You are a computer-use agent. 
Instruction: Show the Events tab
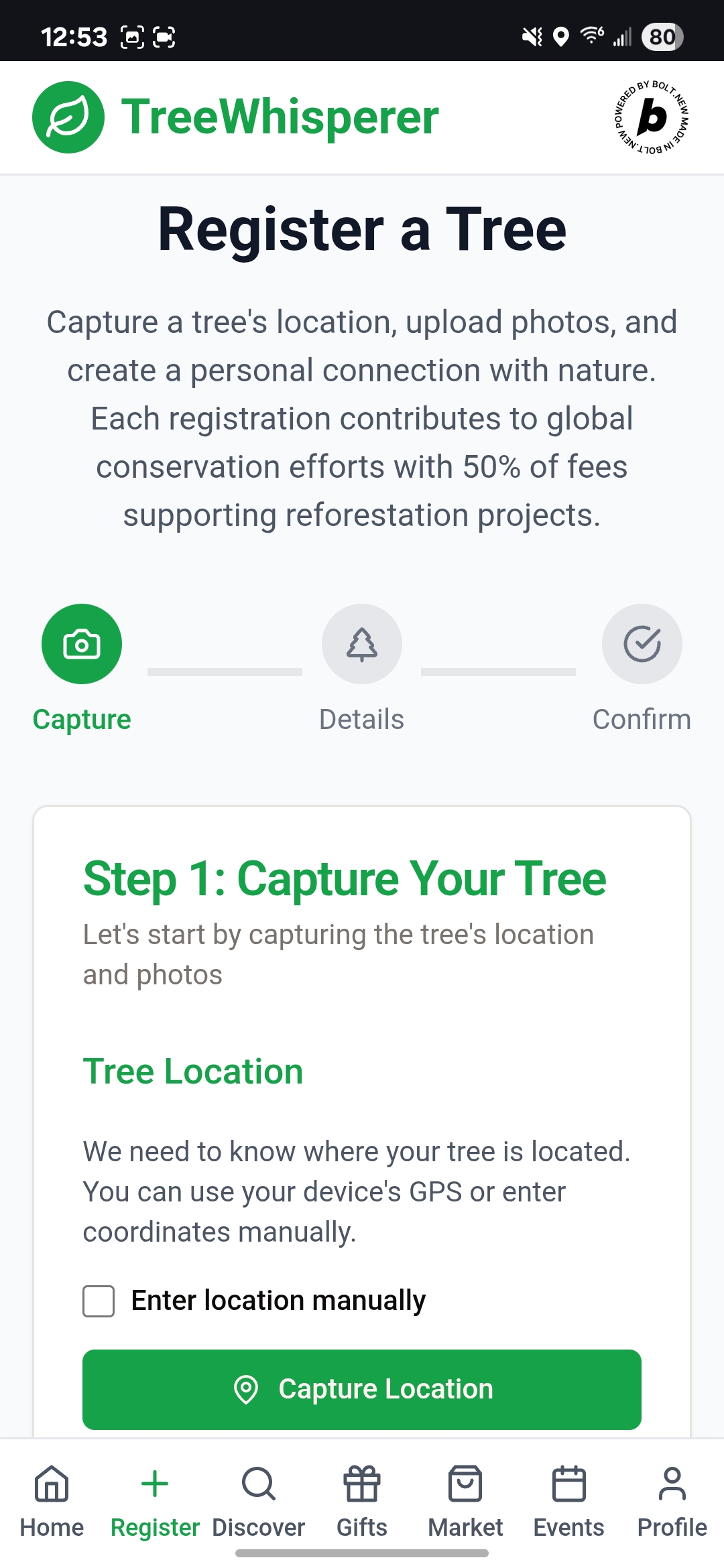click(x=568, y=1501)
